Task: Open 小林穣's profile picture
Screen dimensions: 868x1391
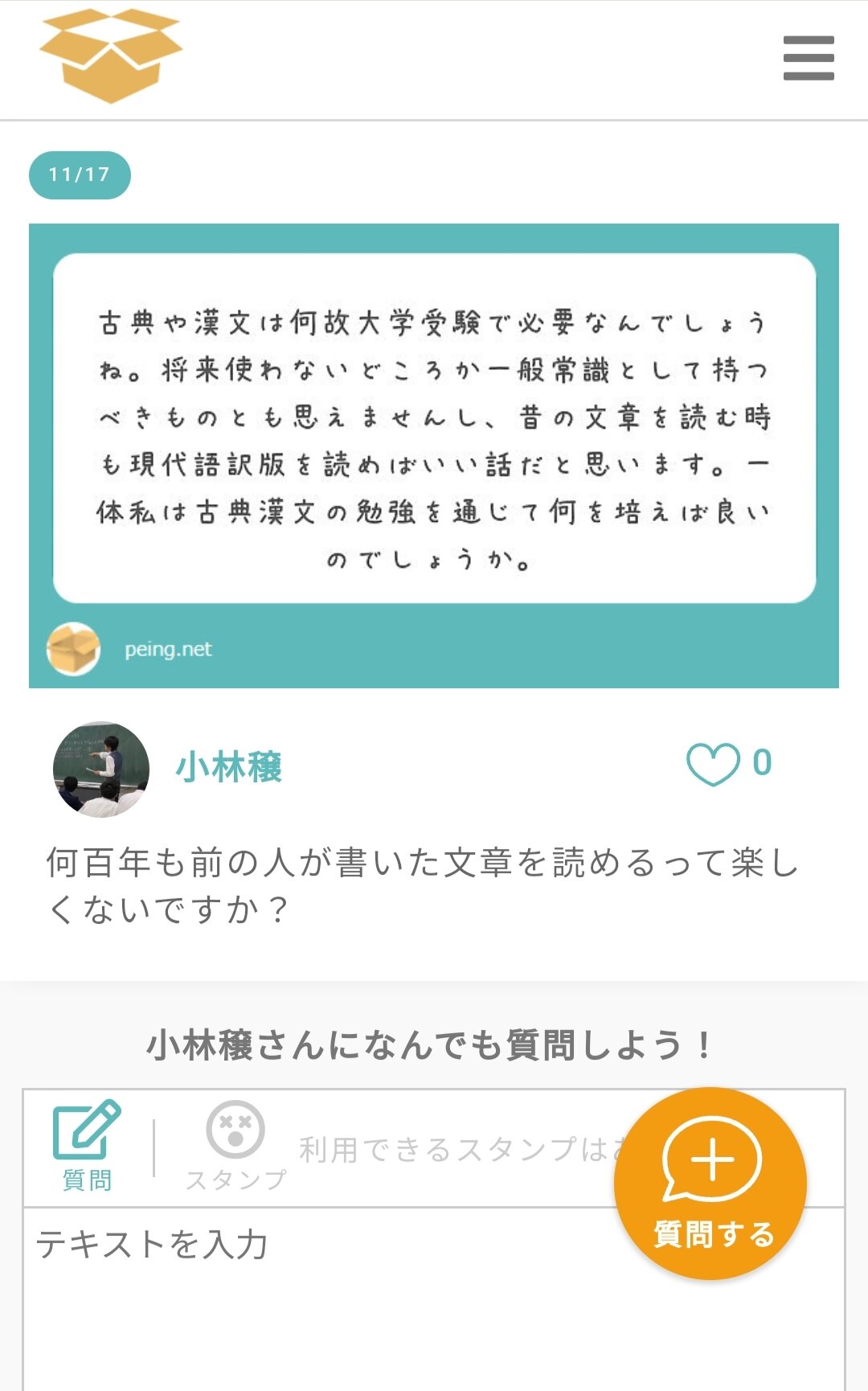Action: pyautogui.click(x=101, y=769)
